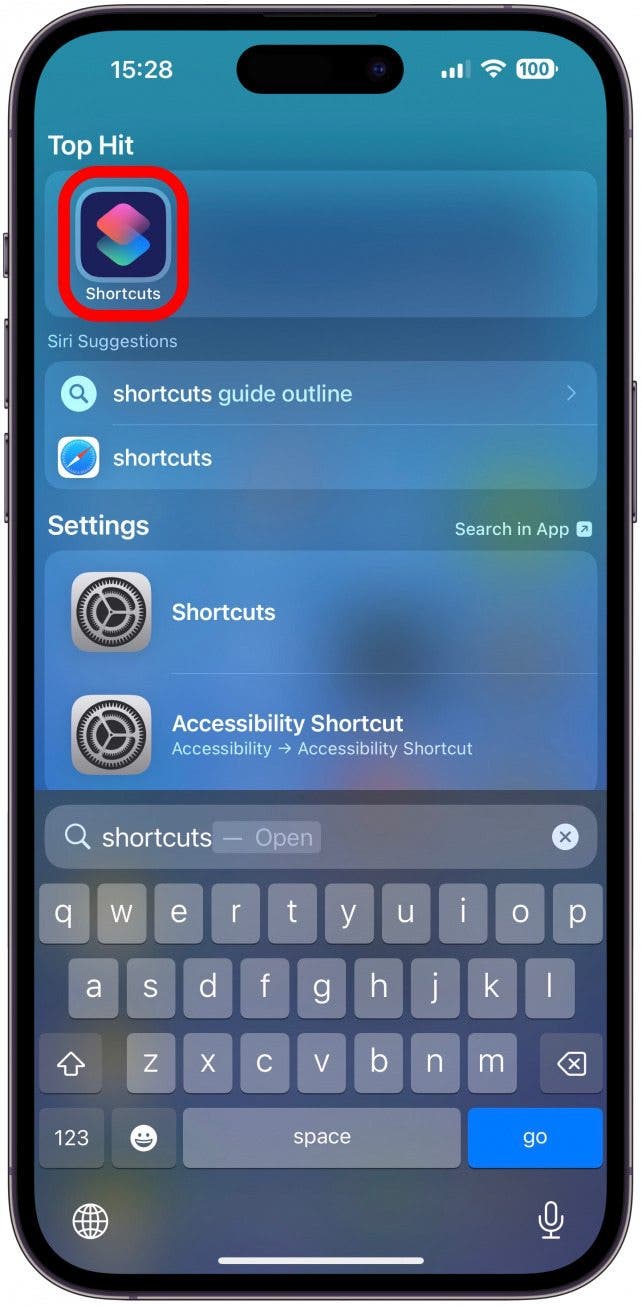Tap the blue go key

(535, 1137)
